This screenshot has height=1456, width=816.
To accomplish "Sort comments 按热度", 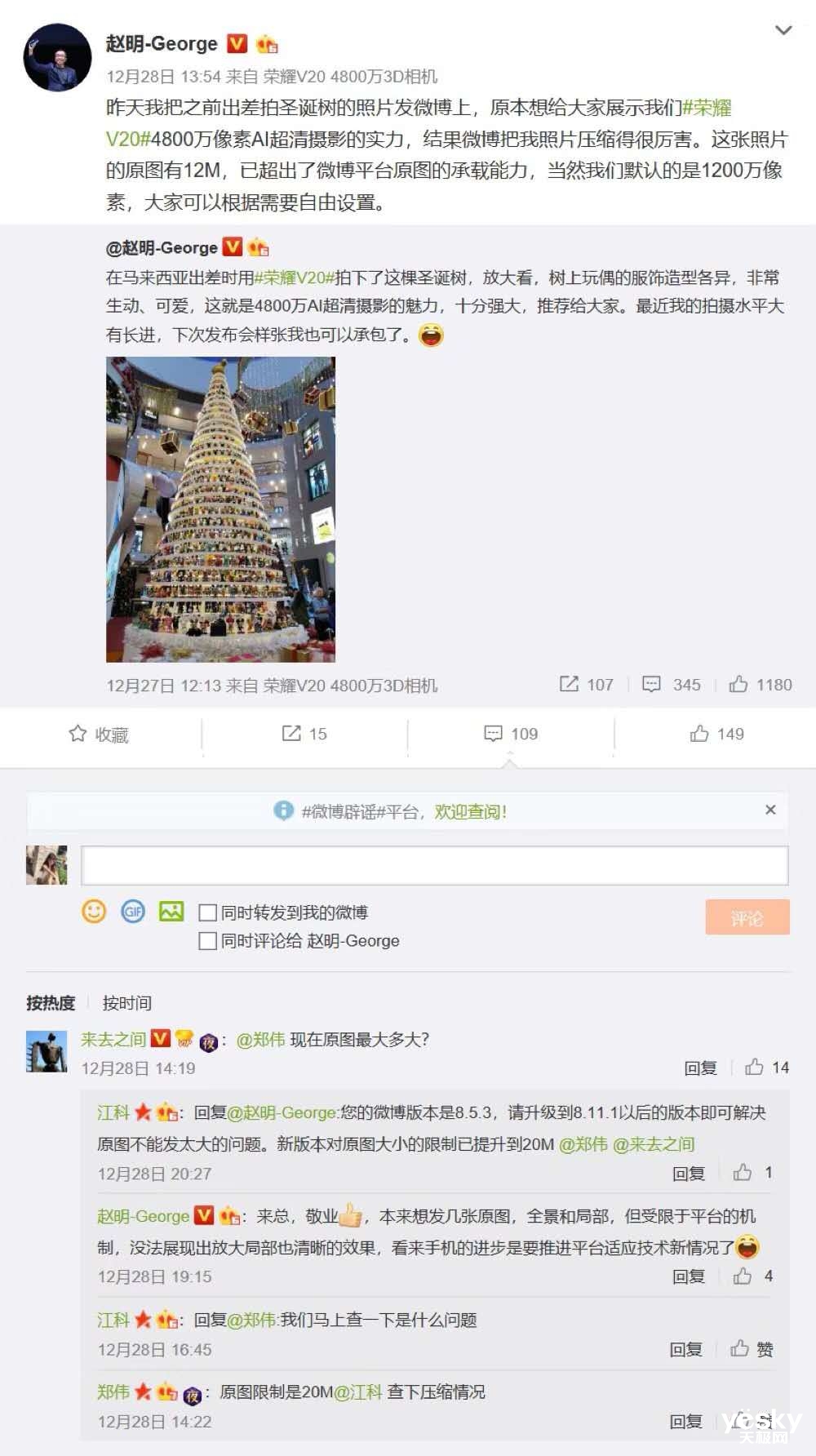I will [51, 1003].
